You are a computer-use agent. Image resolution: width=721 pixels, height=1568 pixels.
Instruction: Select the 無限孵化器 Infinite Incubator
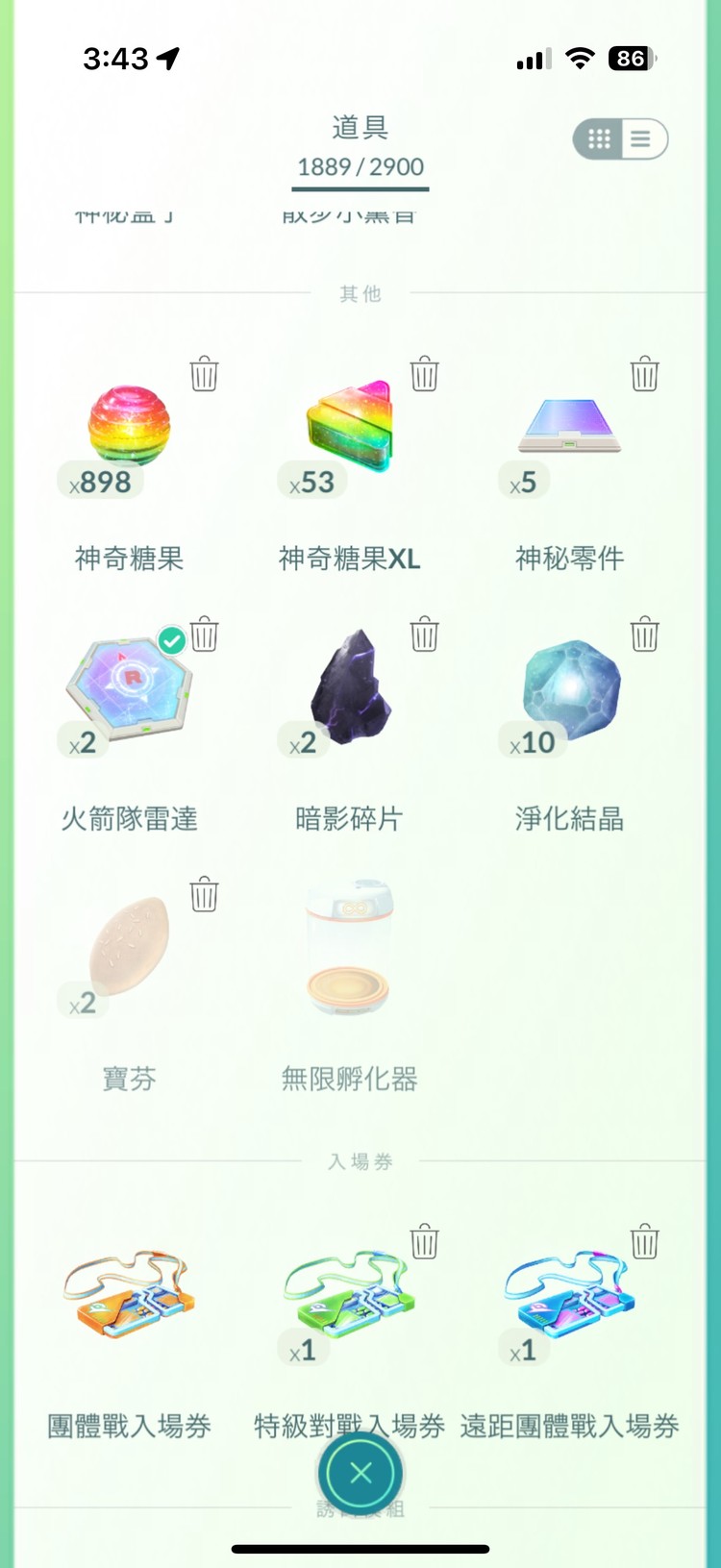(349, 947)
